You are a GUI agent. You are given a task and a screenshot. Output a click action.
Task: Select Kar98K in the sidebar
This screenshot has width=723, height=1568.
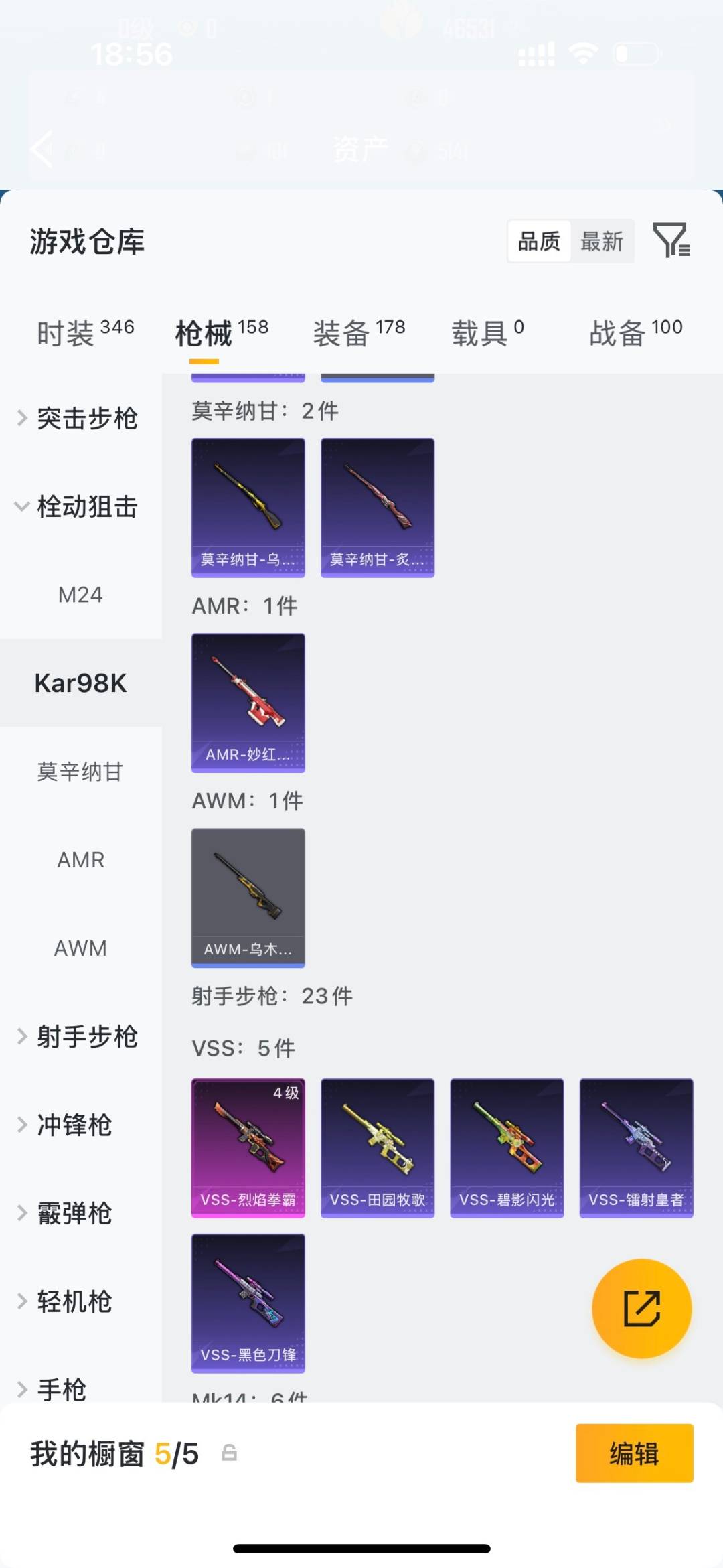(x=80, y=683)
